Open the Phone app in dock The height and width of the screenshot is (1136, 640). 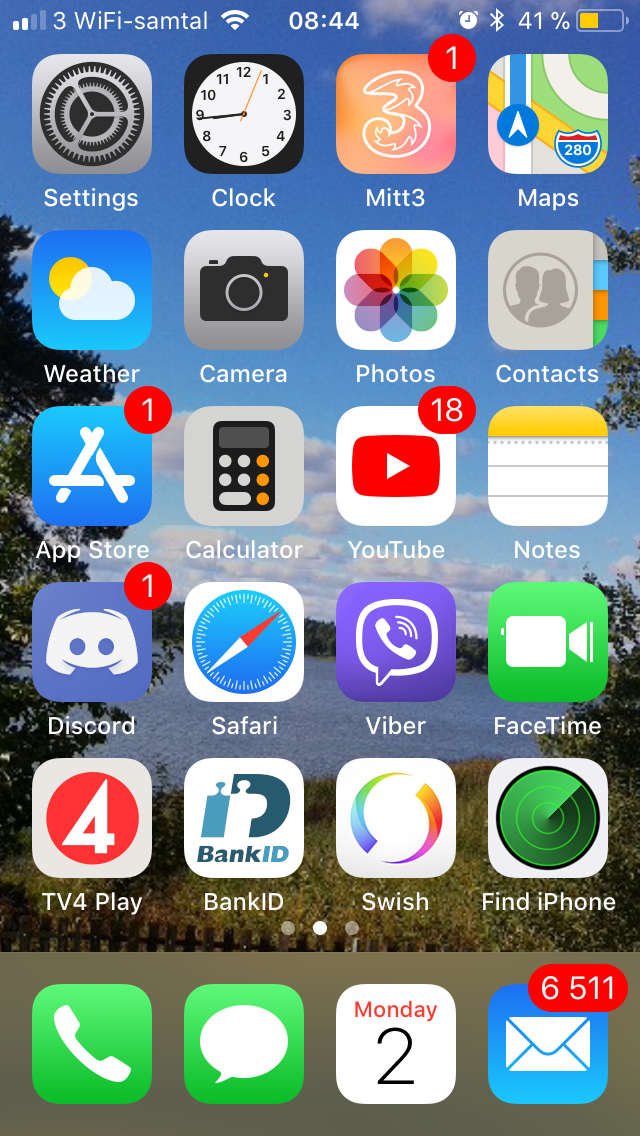[x=91, y=1043]
